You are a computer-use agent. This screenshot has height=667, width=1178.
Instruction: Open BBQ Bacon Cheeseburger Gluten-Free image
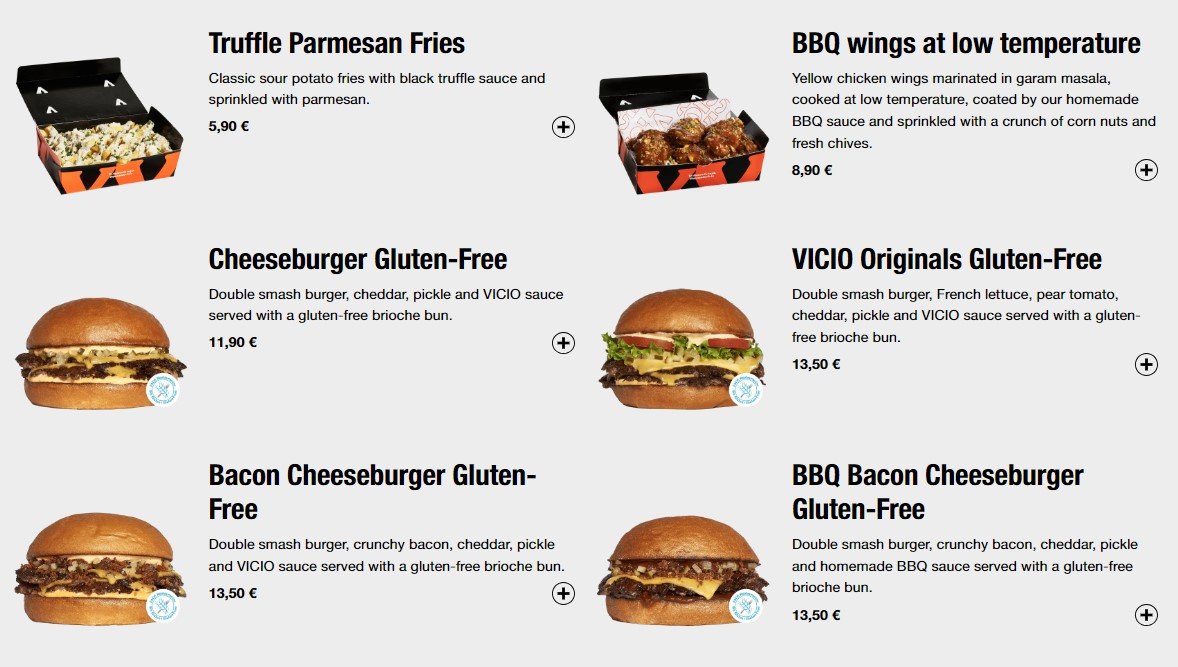pyautogui.click(x=683, y=571)
